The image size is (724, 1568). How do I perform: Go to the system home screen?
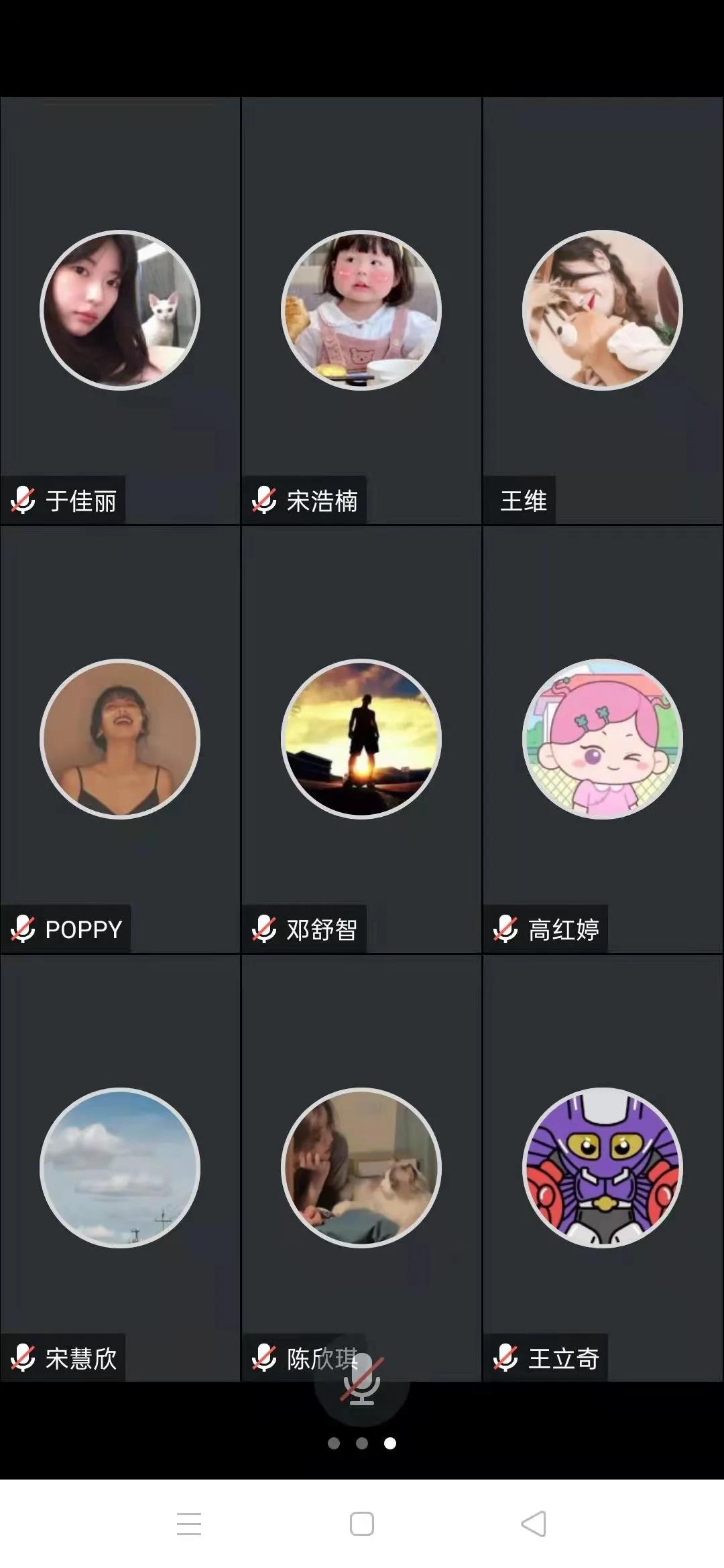(362, 1524)
